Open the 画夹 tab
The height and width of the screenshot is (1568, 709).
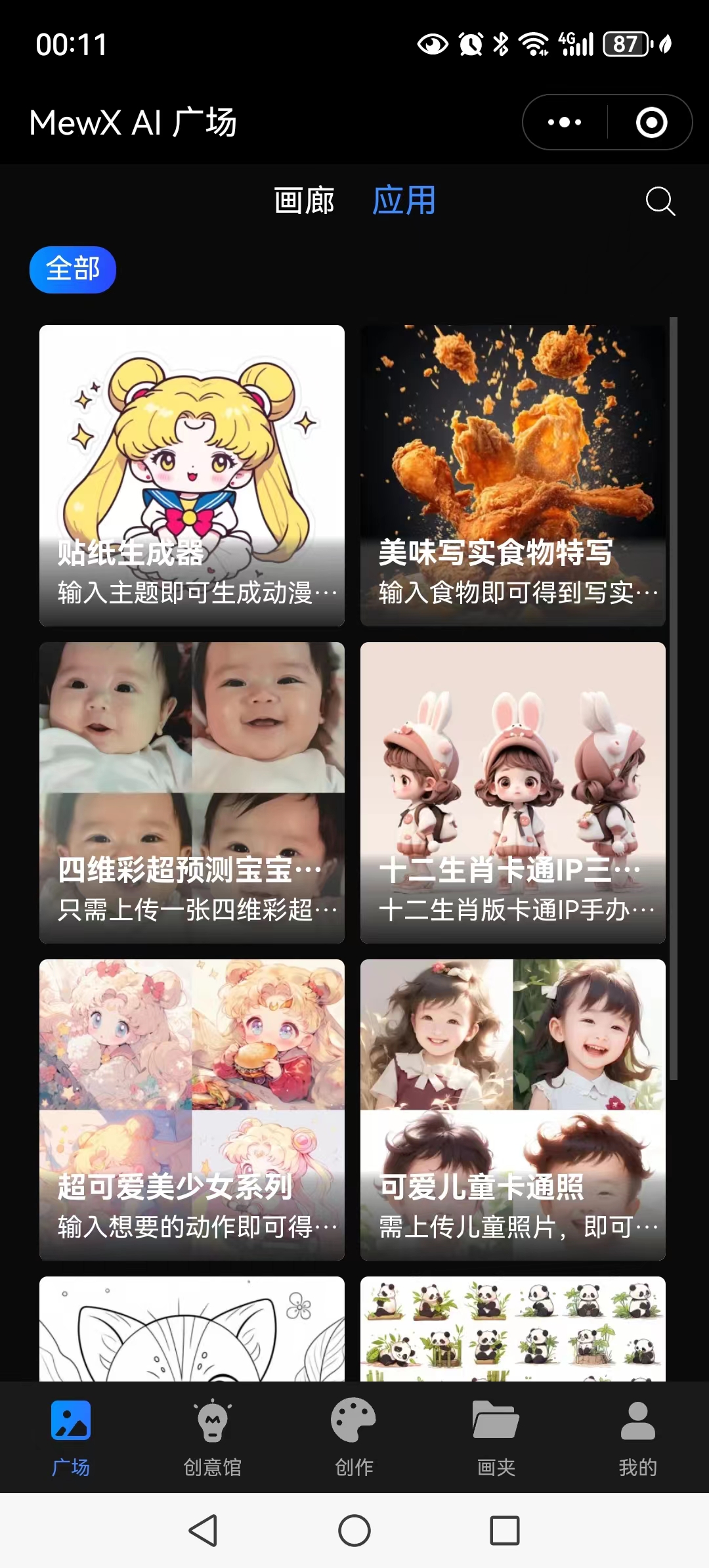pos(496,1437)
